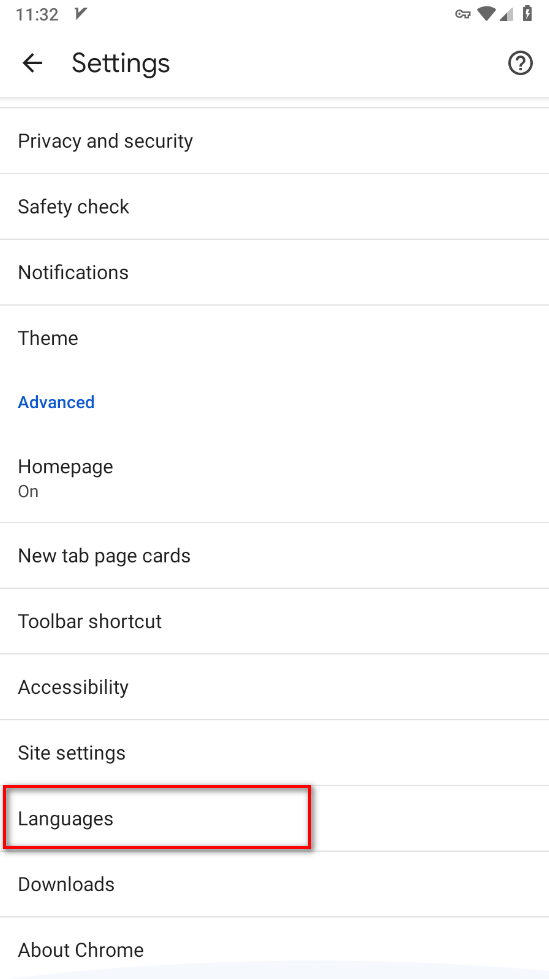Viewport: 549px width, 979px height.
Task: Open Theme settings
Action: pos(274,338)
